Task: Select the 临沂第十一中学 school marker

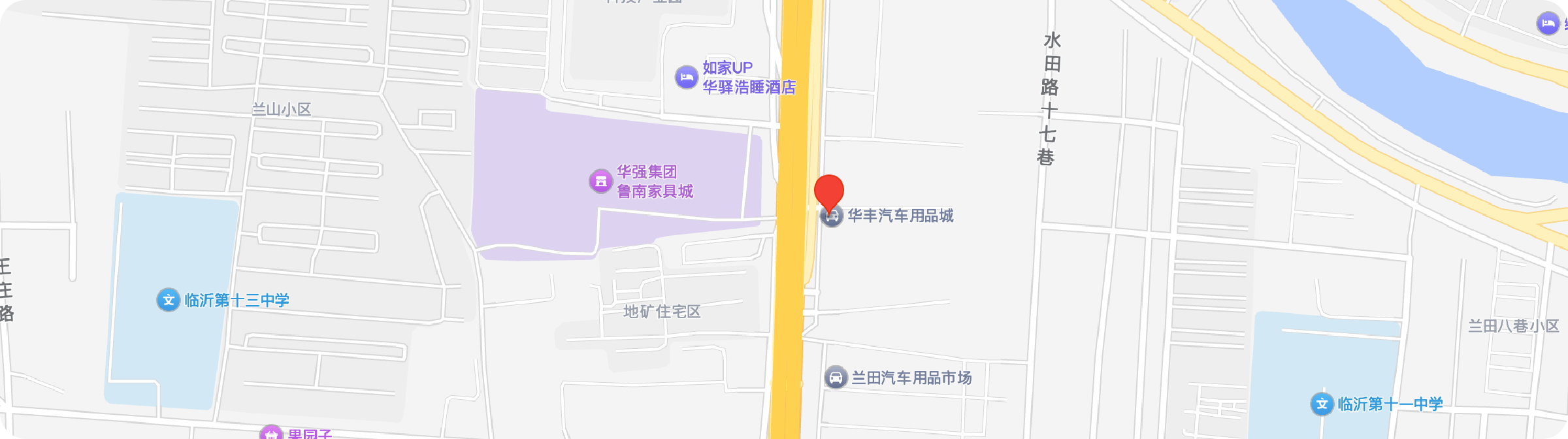Action: pyautogui.click(x=1322, y=404)
